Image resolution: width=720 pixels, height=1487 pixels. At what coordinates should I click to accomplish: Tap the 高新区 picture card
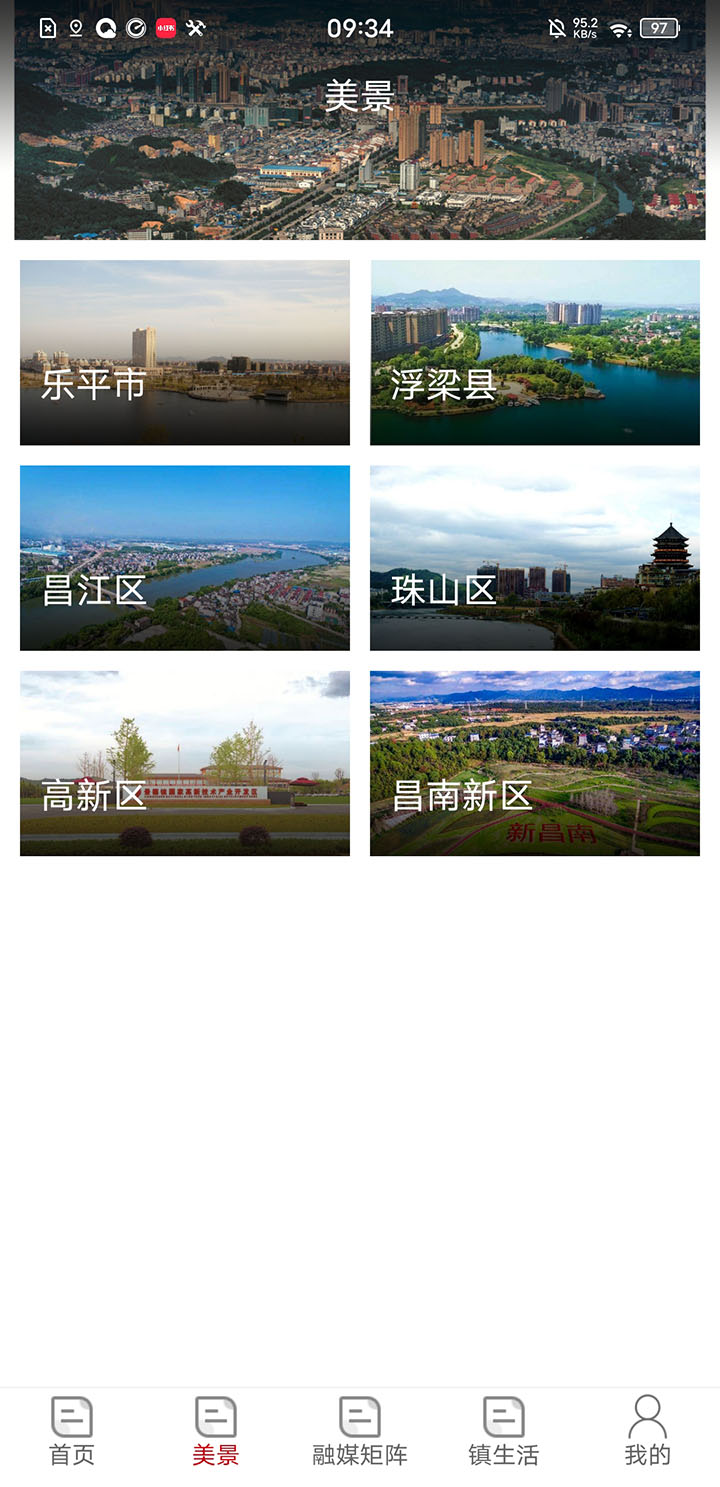(185, 763)
